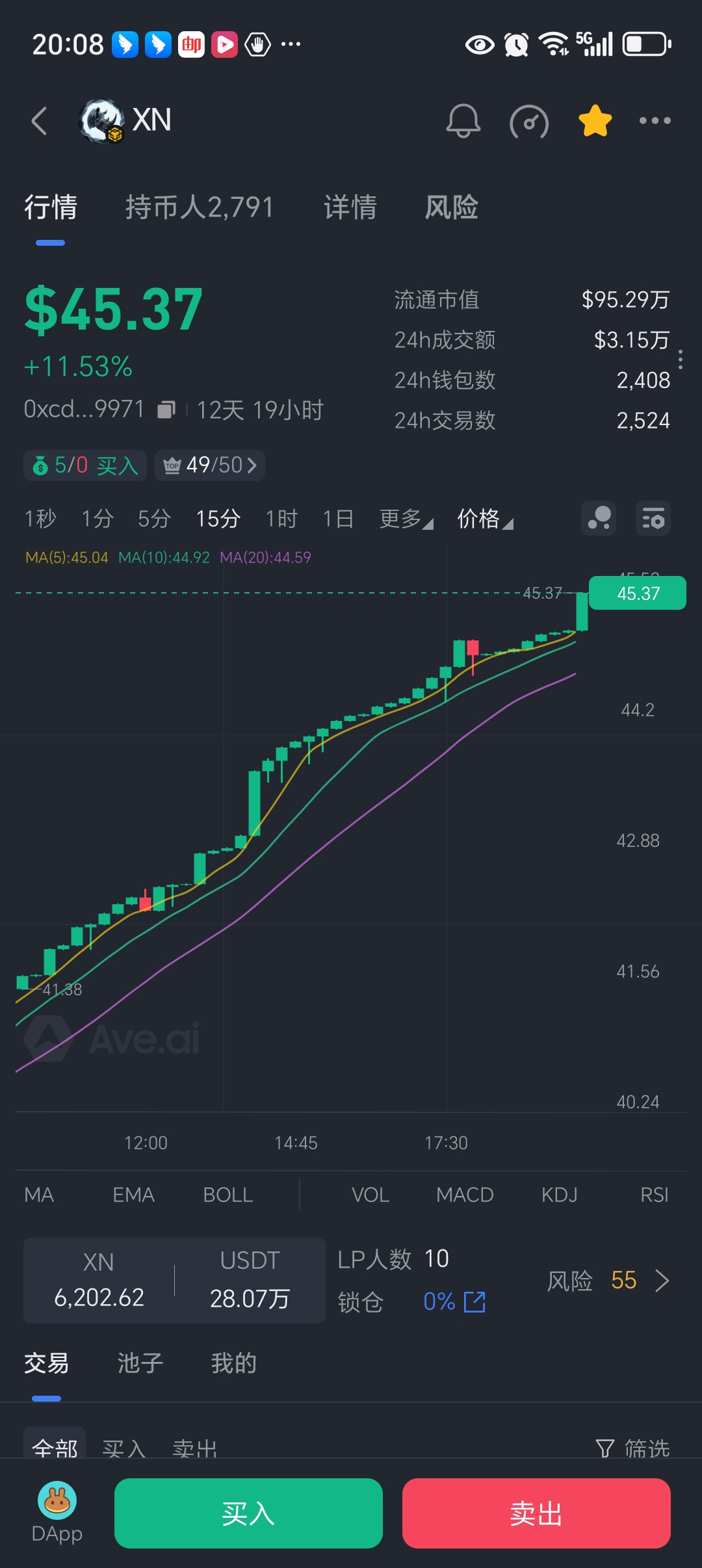Enable the BOLL indicator
The image size is (702, 1568).
click(227, 1195)
